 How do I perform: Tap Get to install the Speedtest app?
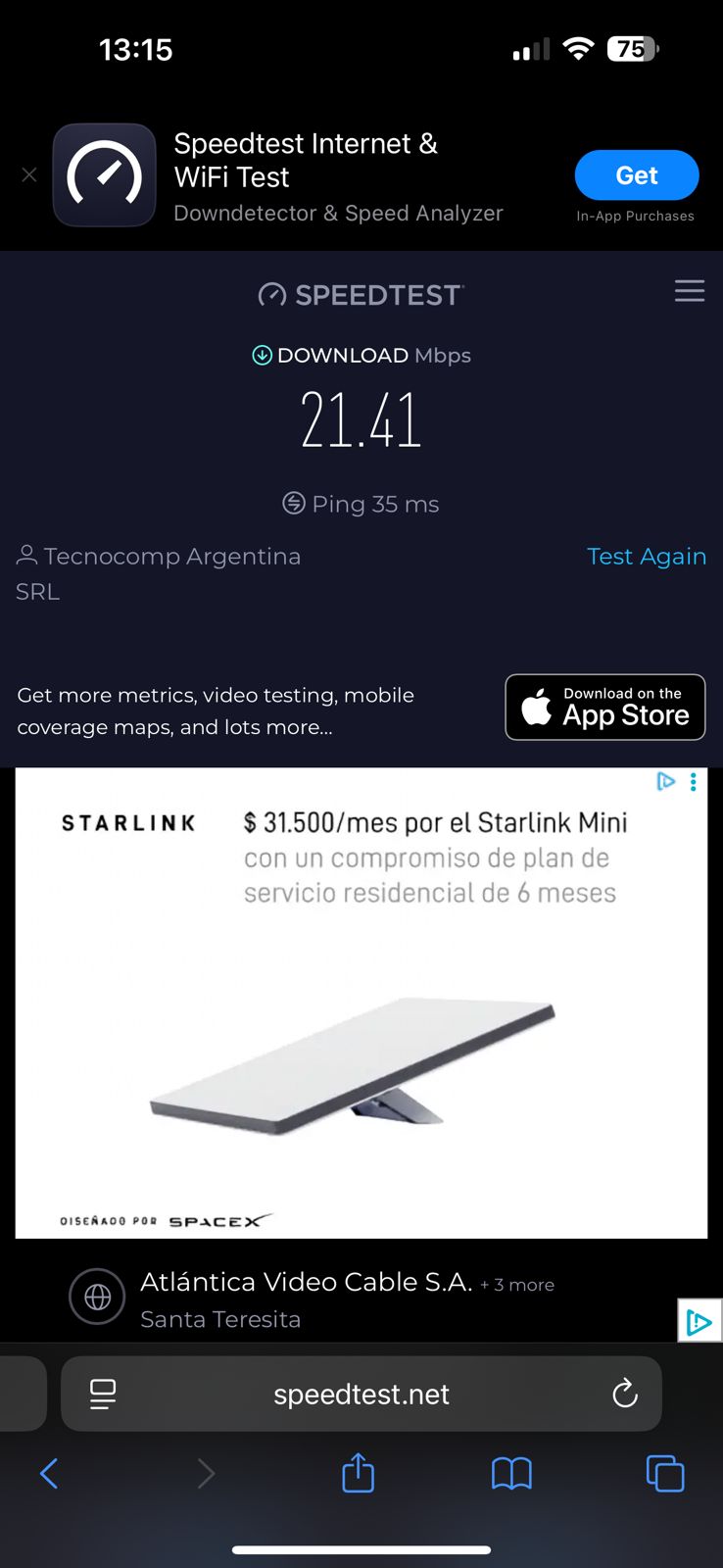(x=636, y=175)
